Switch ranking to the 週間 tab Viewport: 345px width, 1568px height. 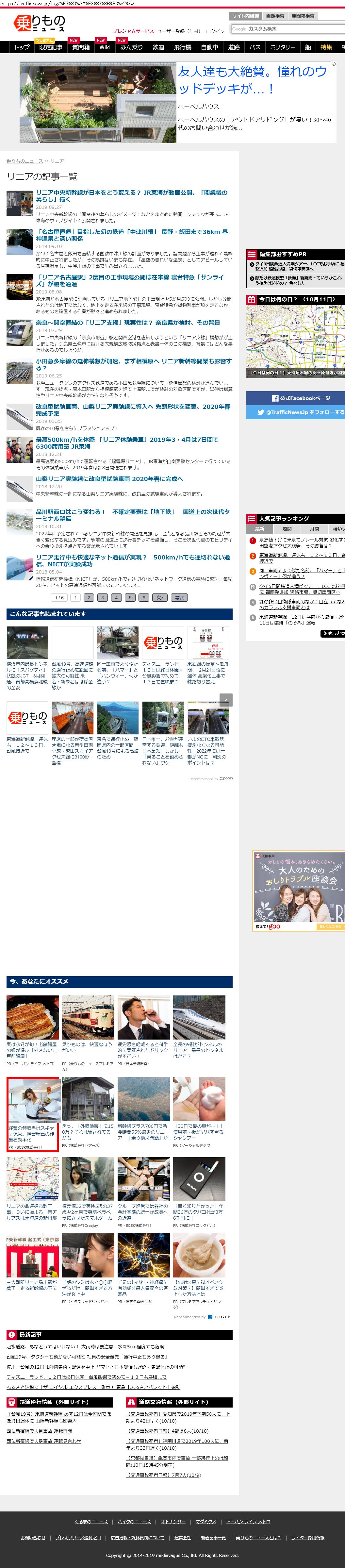287,528
